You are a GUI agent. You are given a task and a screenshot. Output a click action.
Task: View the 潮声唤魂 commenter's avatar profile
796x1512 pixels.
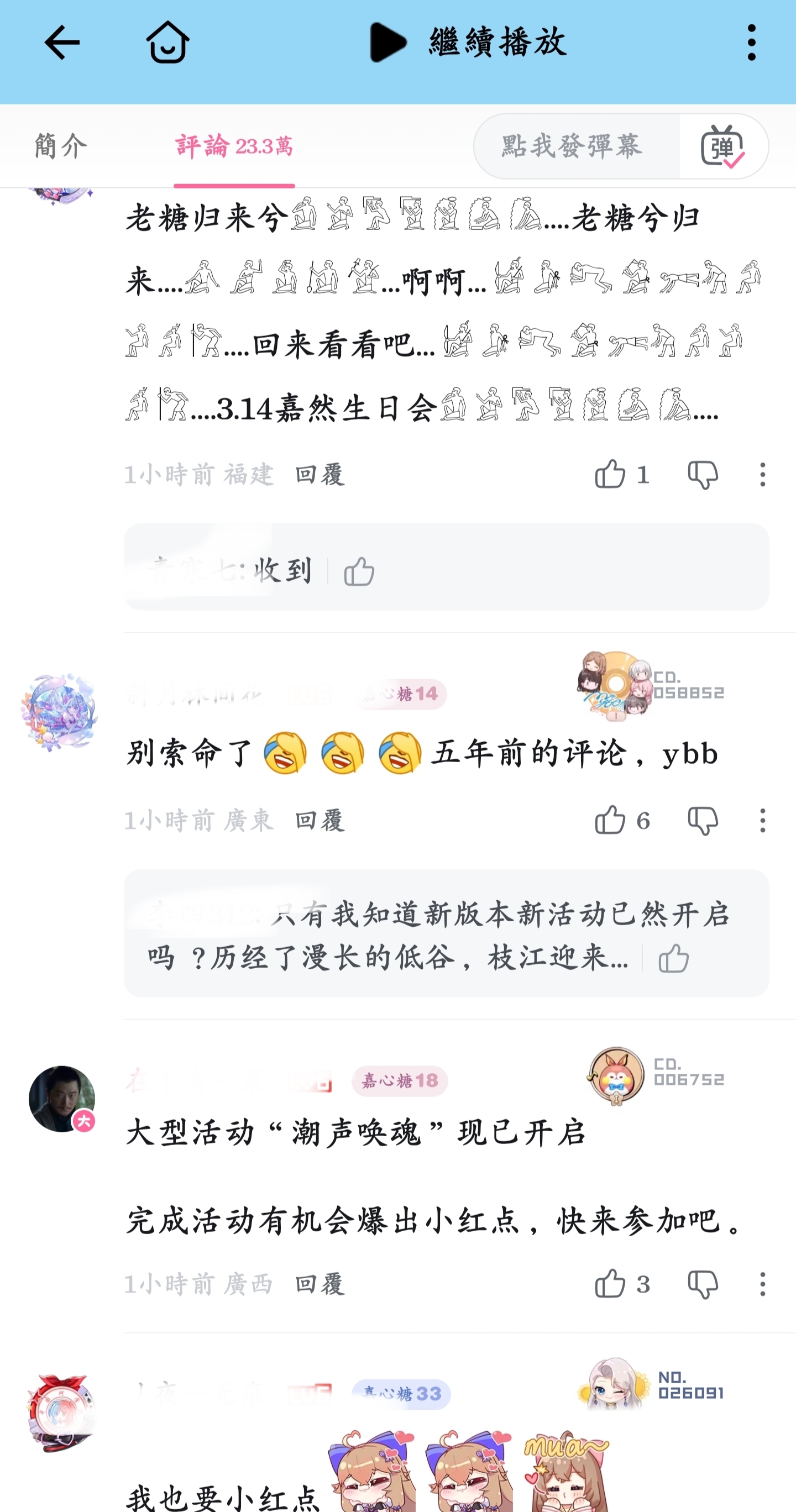[x=62, y=1099]
